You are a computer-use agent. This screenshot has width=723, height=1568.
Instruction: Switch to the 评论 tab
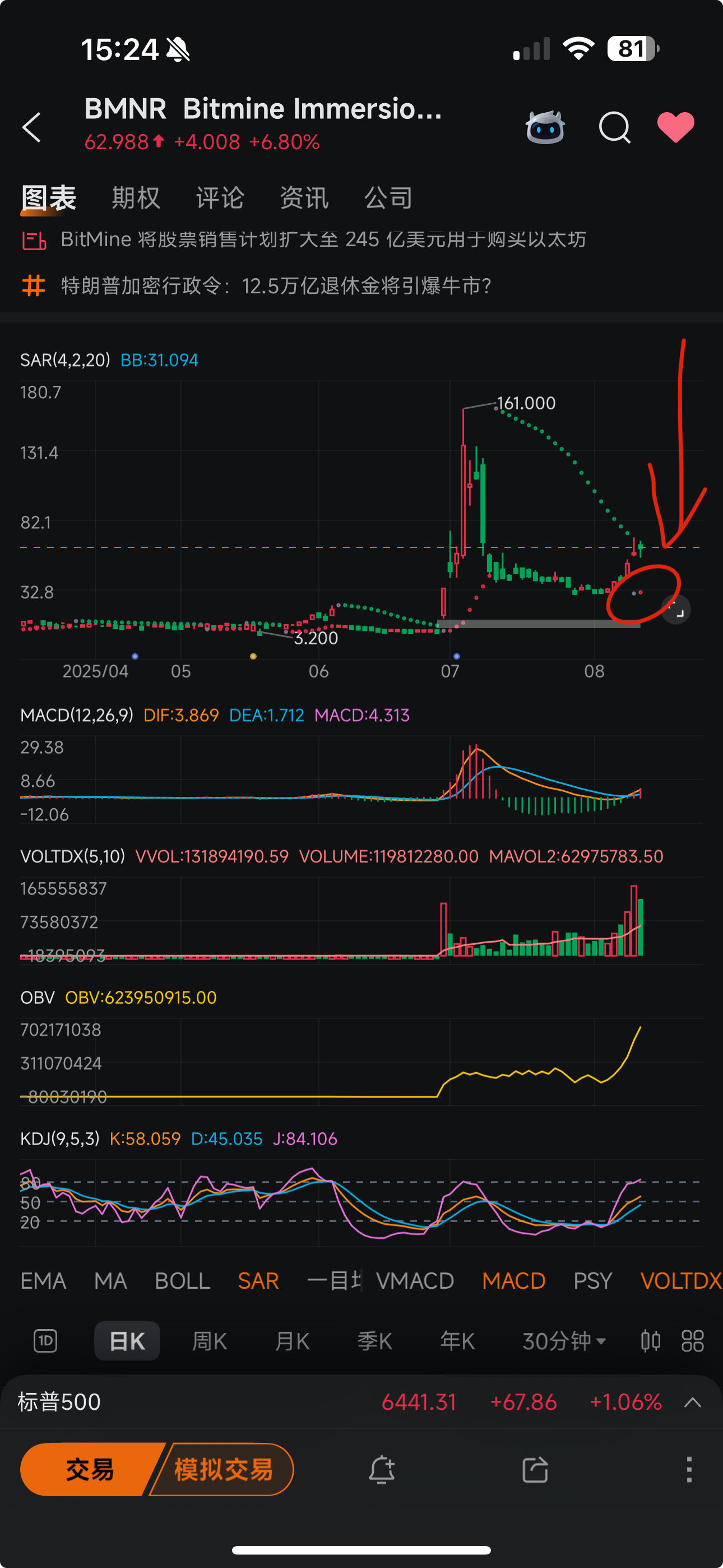coord(220,198)
